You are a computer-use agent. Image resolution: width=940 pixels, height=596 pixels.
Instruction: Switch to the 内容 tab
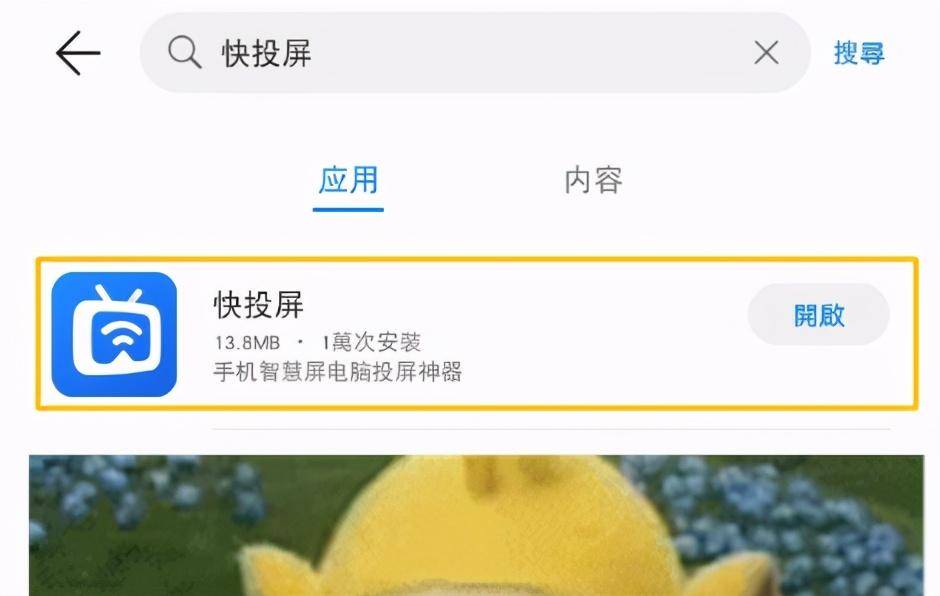pyautogui.click(x=593, y=181)
